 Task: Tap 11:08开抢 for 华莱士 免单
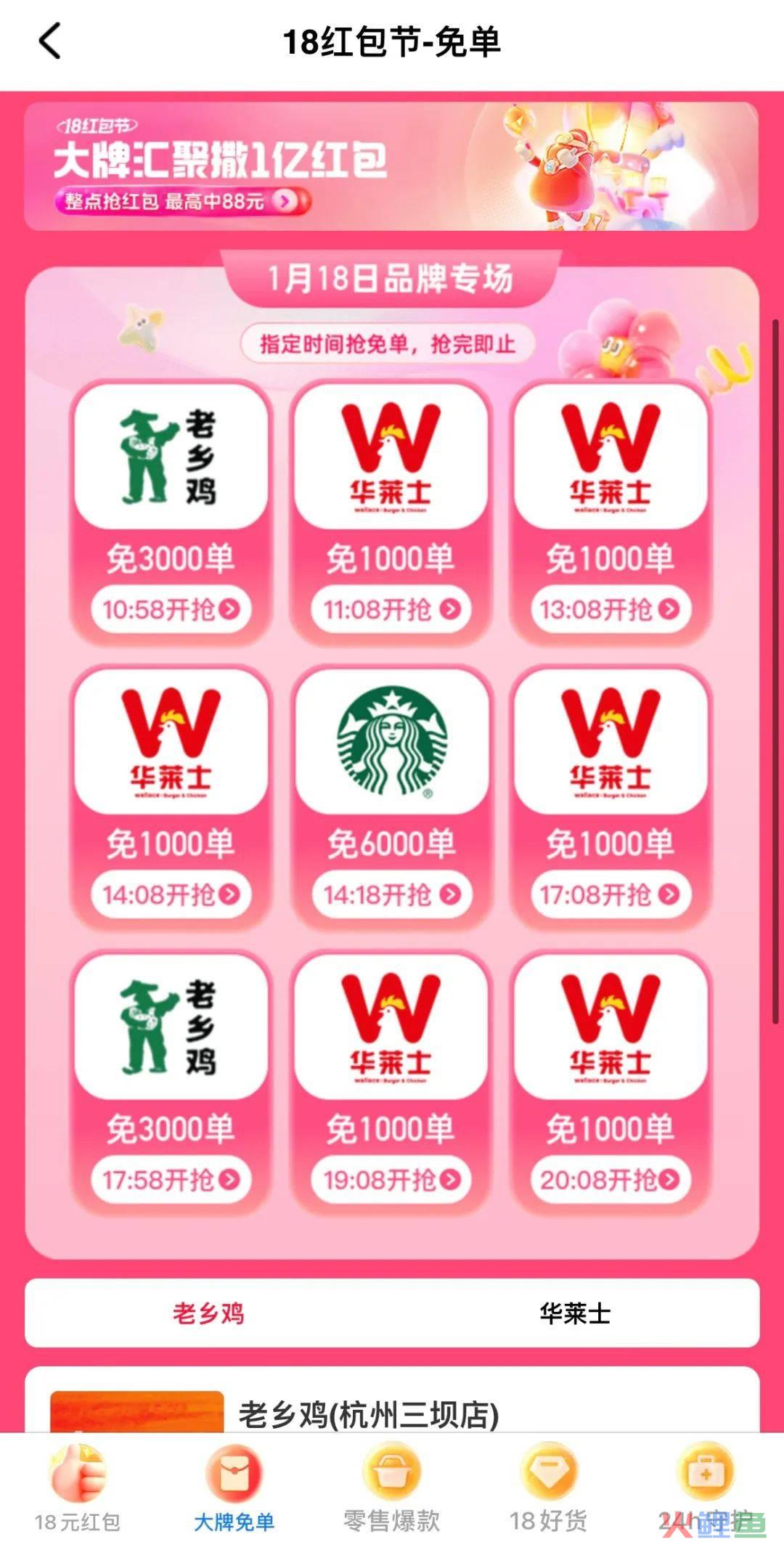click(391, 609)
